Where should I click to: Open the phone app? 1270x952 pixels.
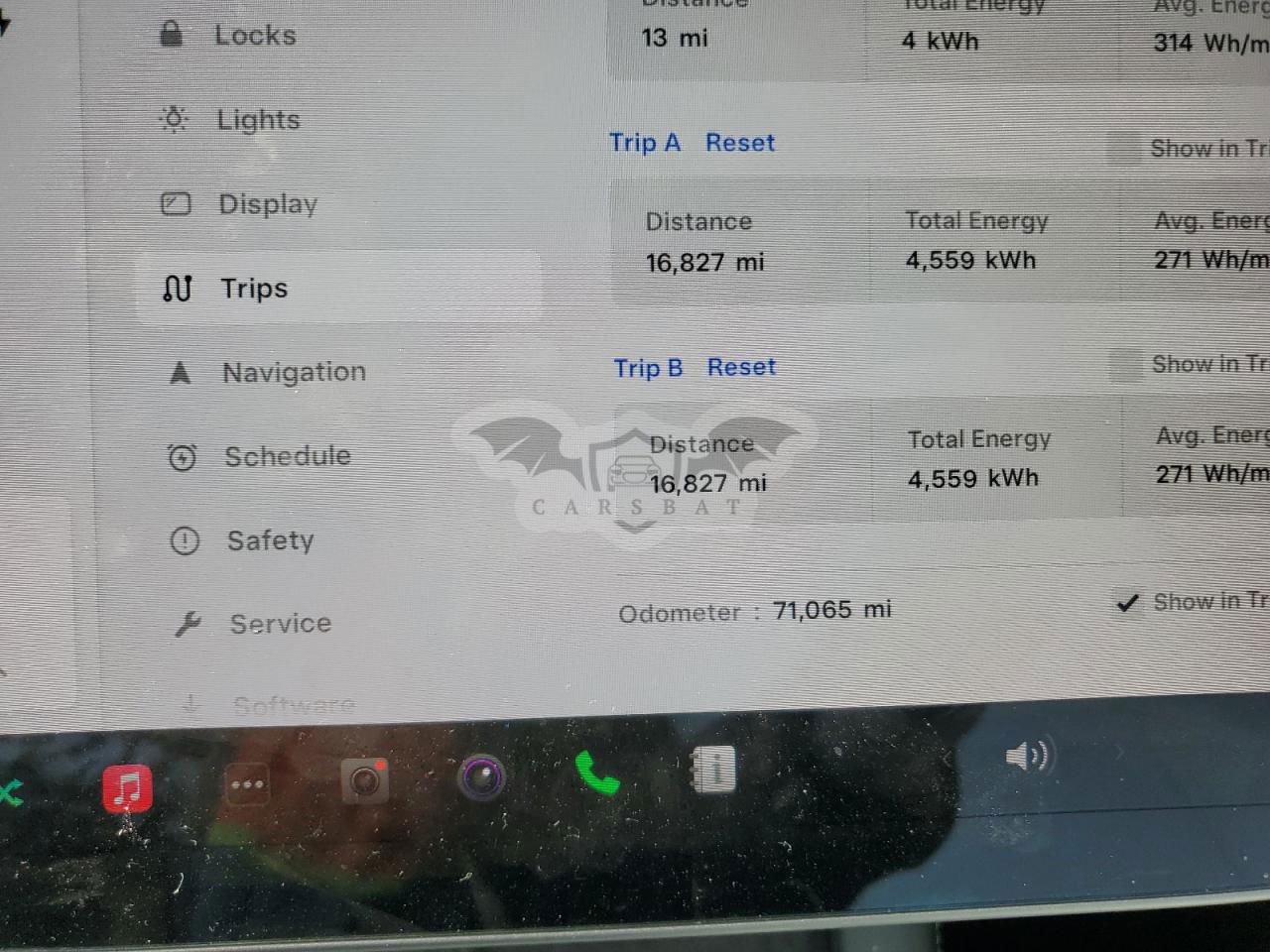pos(597,773)
